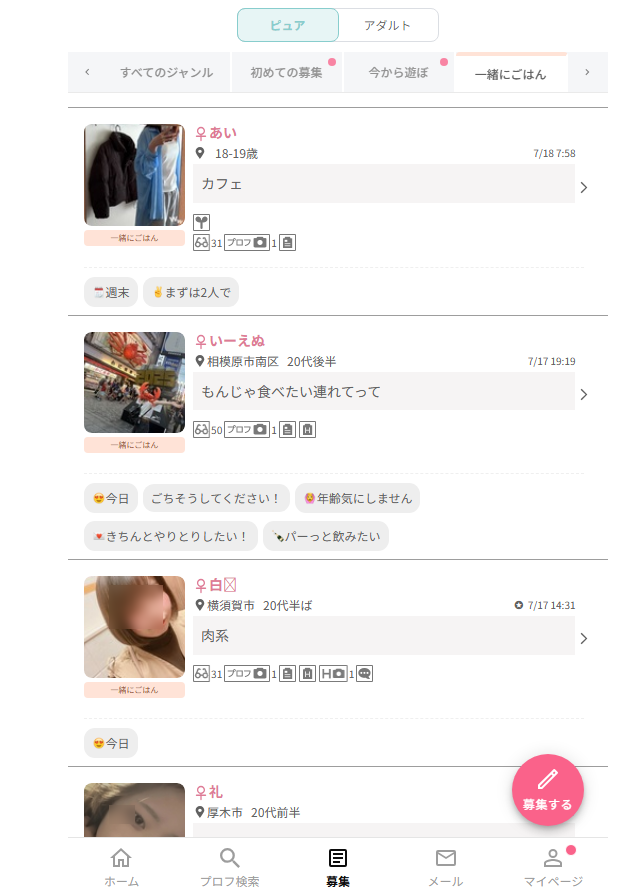Switch to the アダルト segment
Image resolution: width=625 pixels, height=889 pixels.
(x=388, y=25)
